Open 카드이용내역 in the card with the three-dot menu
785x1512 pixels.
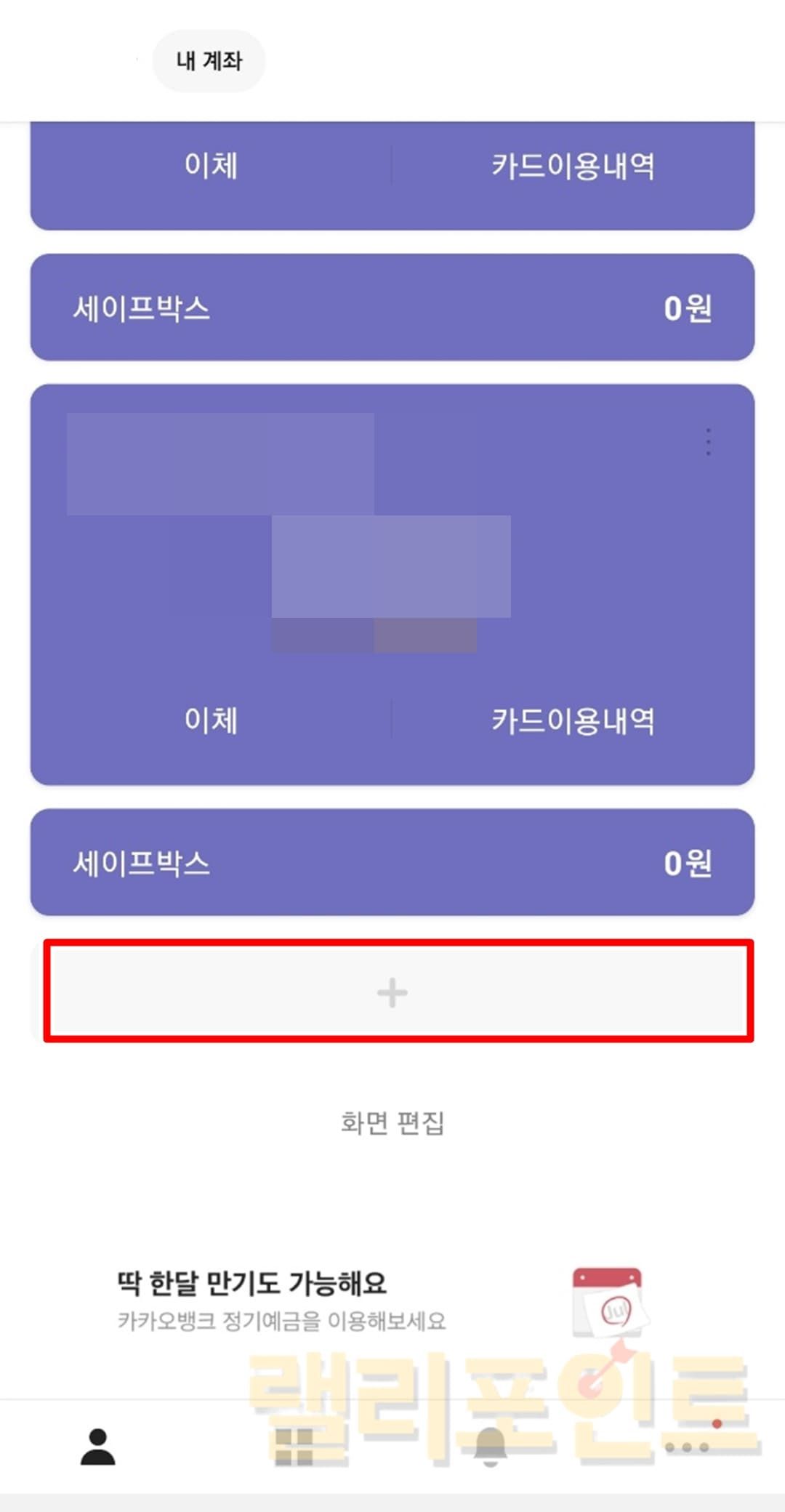pos(573,720)
